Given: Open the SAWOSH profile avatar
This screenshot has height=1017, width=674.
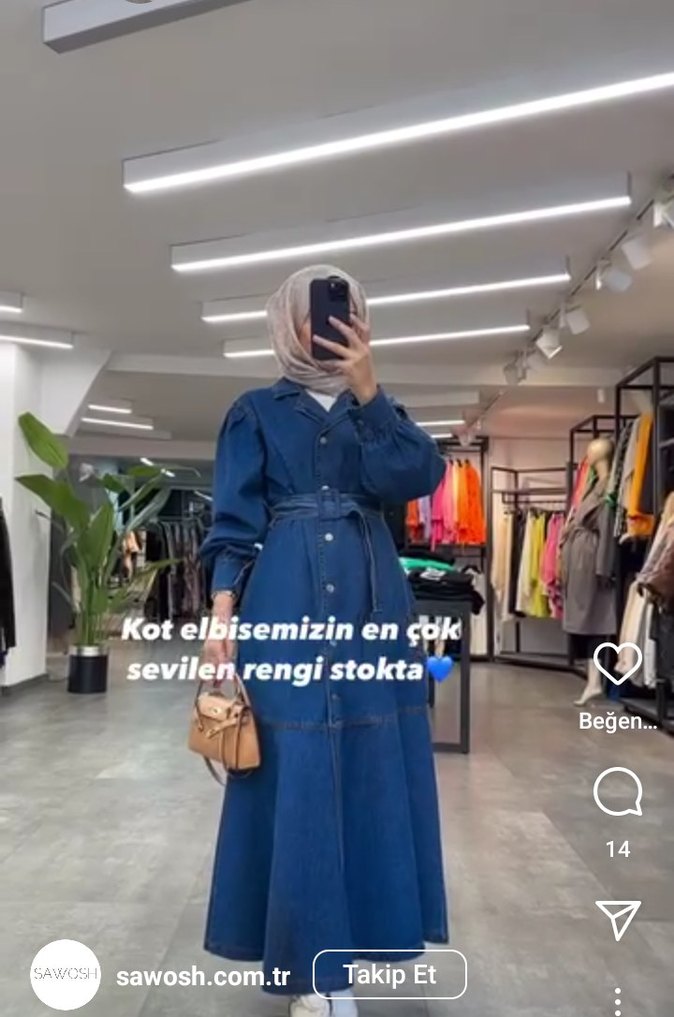Looking at the screenshot, I should pos(65,974).
